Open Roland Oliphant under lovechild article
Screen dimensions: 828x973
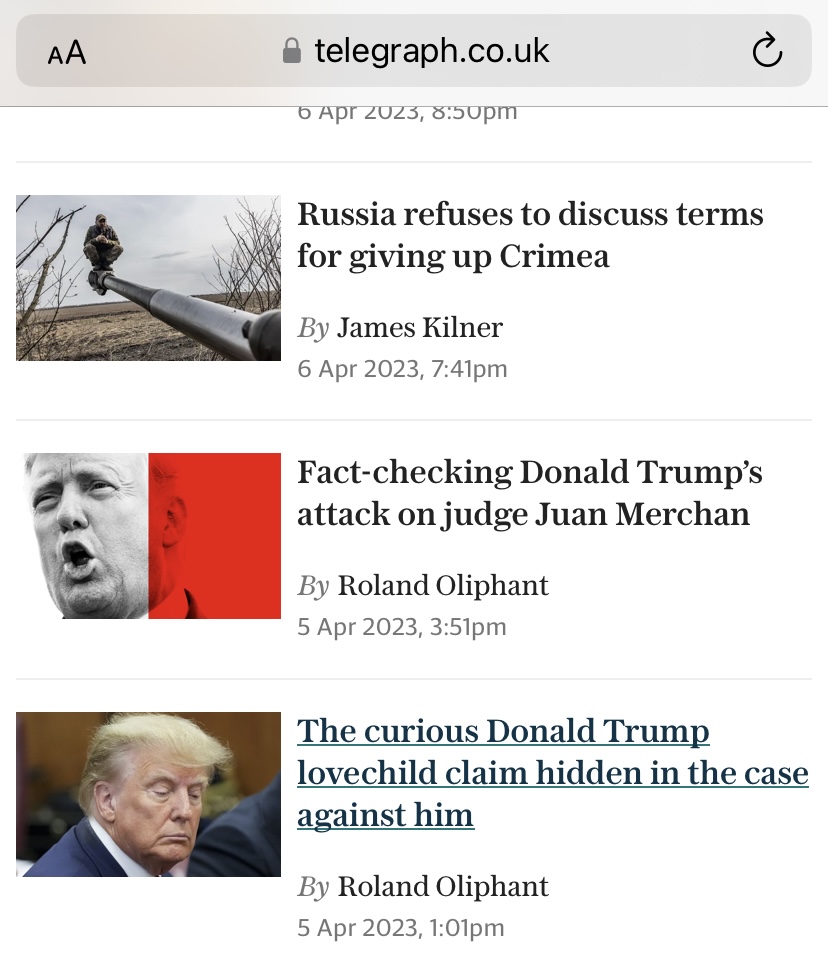click(x=442, y=886)
